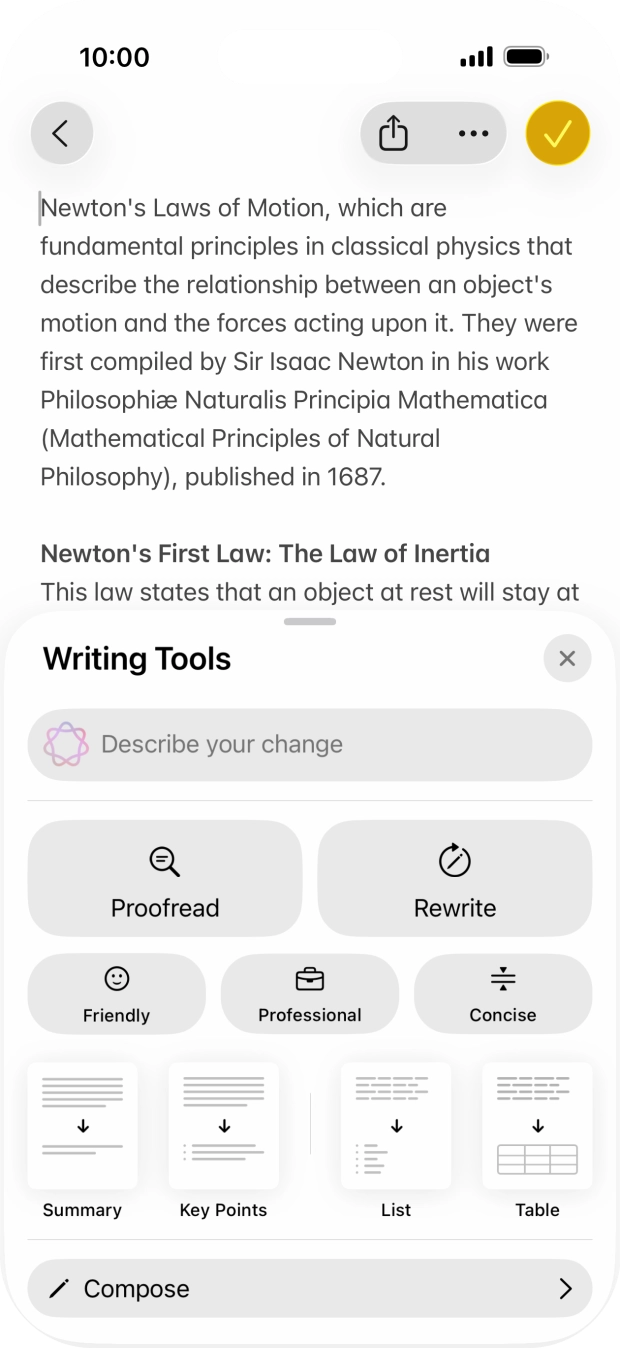Tap the Describe your change field
This screenshot has width=620, height=1348.
pos(310,744)
